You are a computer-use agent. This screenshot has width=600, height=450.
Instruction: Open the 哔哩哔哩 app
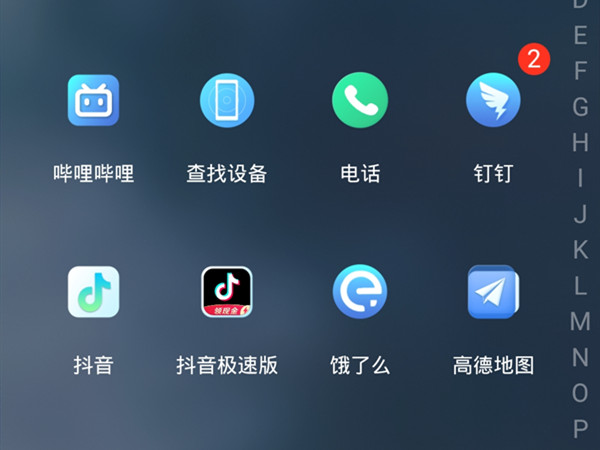[x=93, y=101]
